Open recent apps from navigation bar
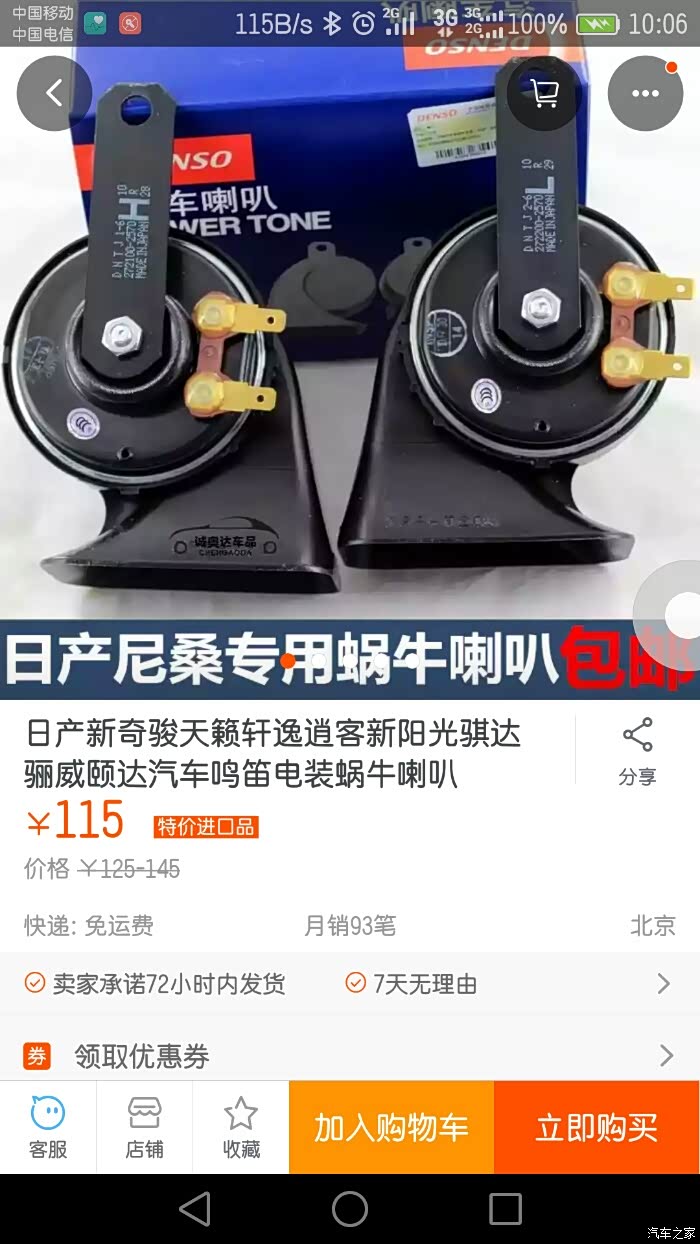 click(505, 1209)
